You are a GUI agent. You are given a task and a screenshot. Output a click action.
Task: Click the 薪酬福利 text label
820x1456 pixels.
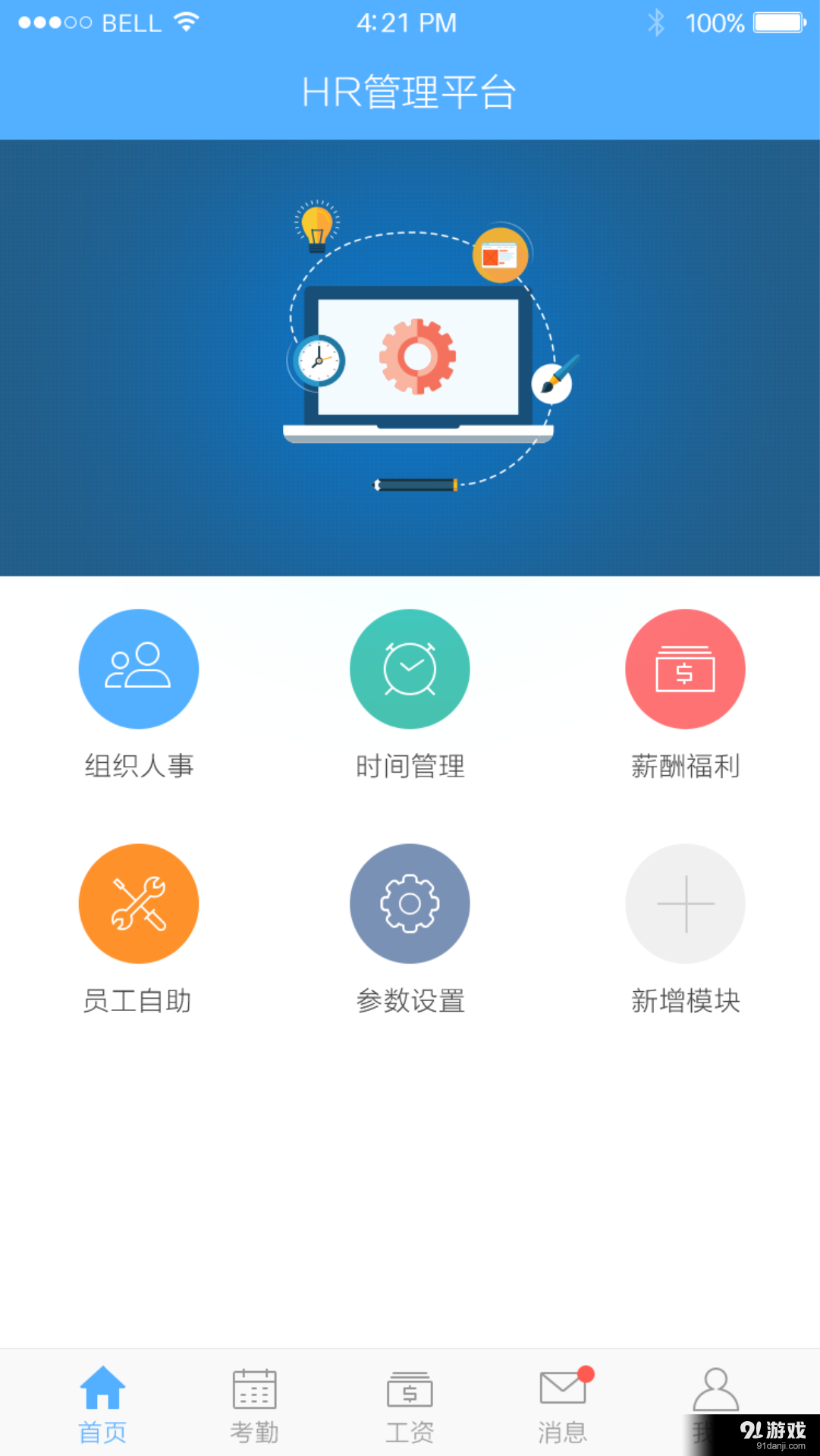(x=685, y=766)
